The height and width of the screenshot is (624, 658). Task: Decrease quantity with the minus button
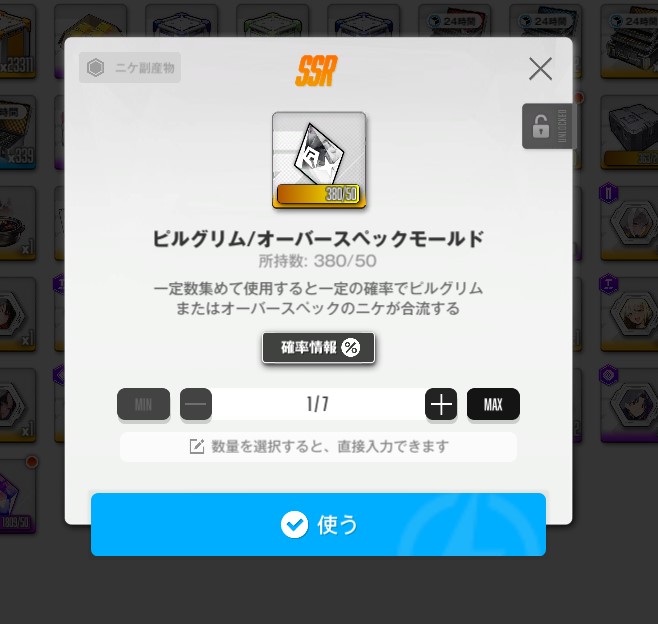196,404
